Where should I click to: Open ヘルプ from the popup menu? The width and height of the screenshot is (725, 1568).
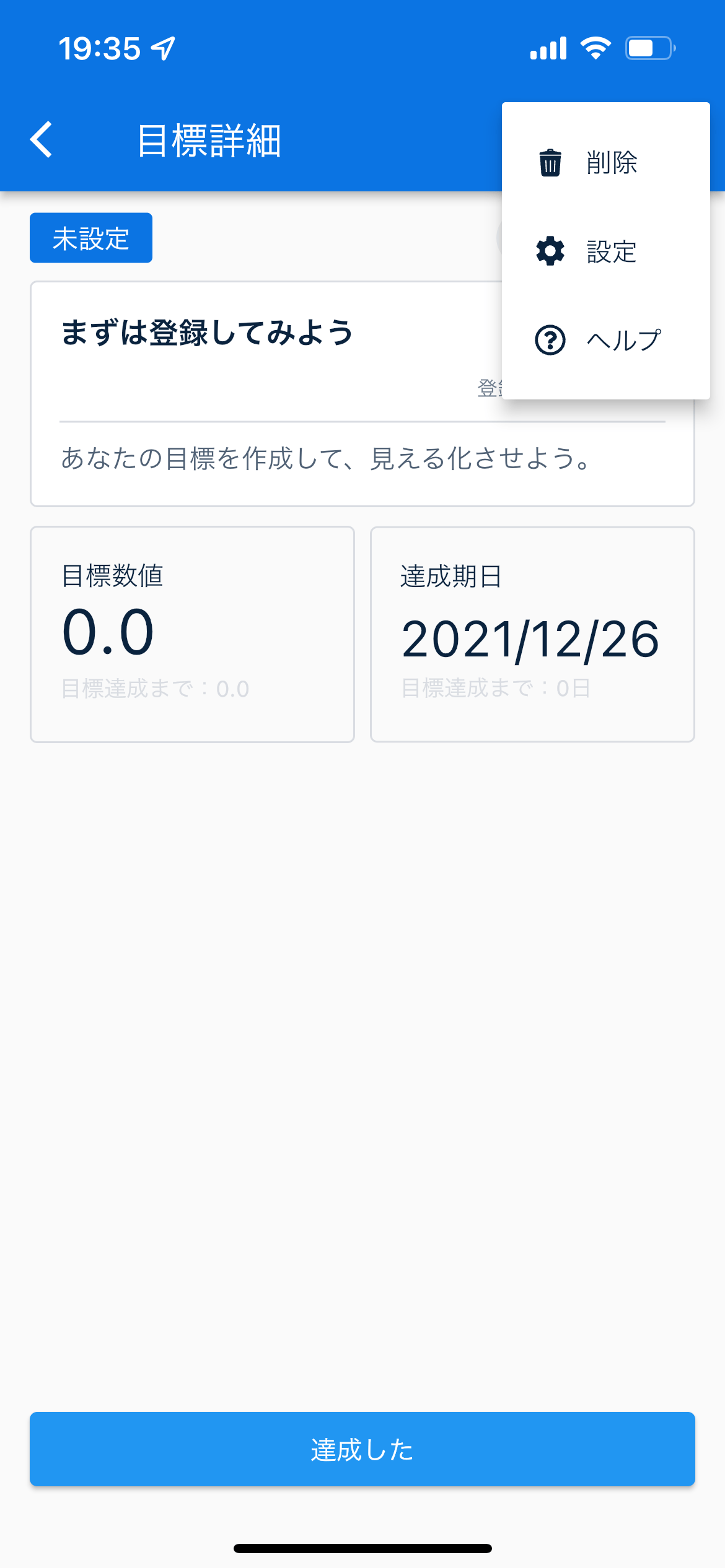pos(605,340)
